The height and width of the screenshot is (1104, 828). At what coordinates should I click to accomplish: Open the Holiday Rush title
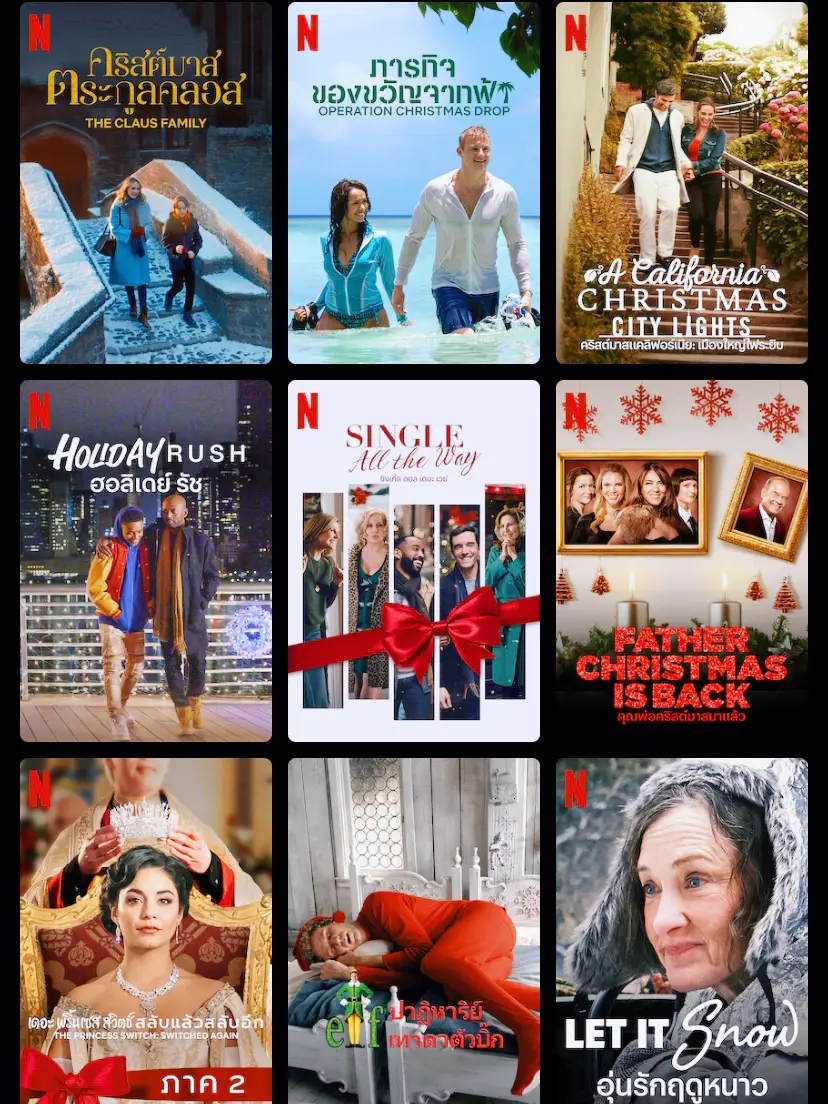pyautogui.click(x=146, y=560)
